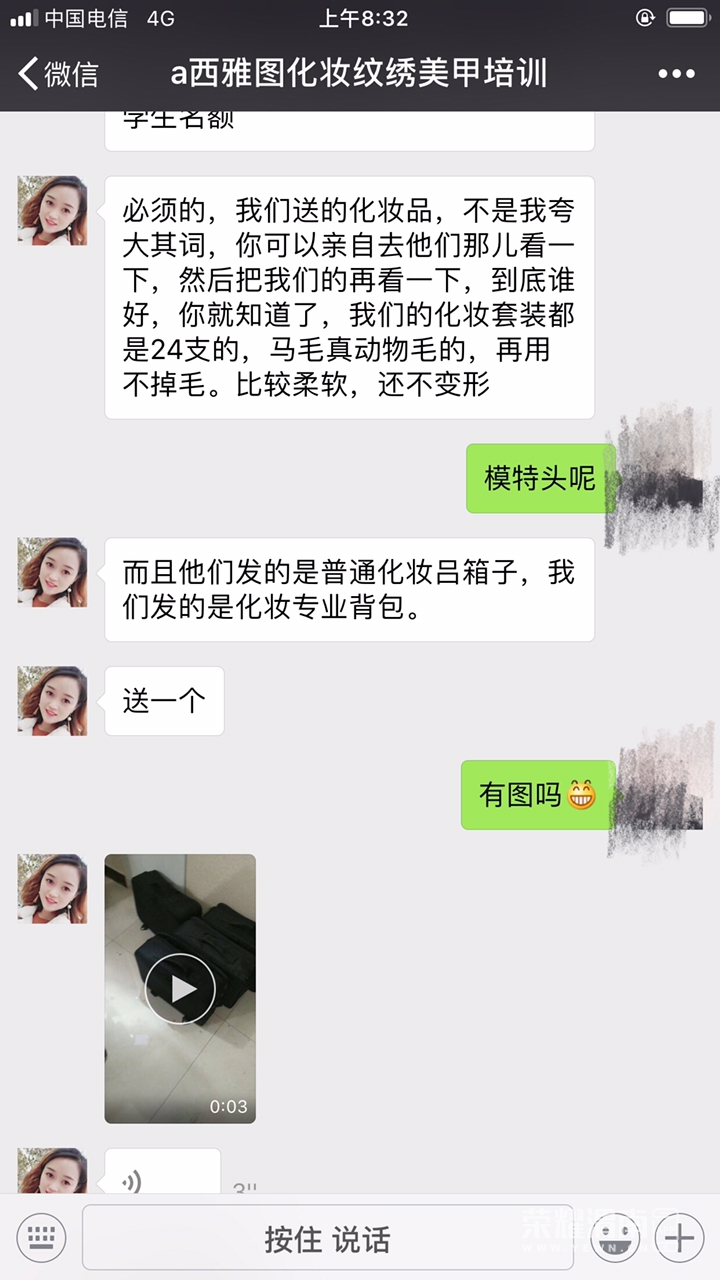Play the 0:03 video message

180,988
